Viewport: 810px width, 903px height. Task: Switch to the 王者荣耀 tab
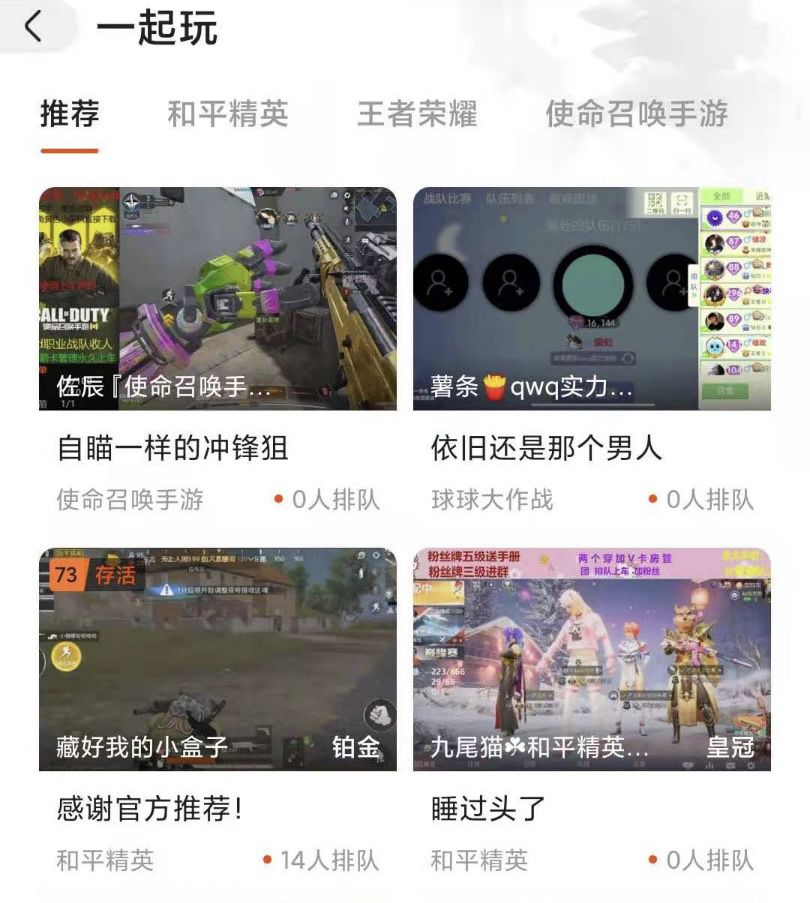coord(417,114)
